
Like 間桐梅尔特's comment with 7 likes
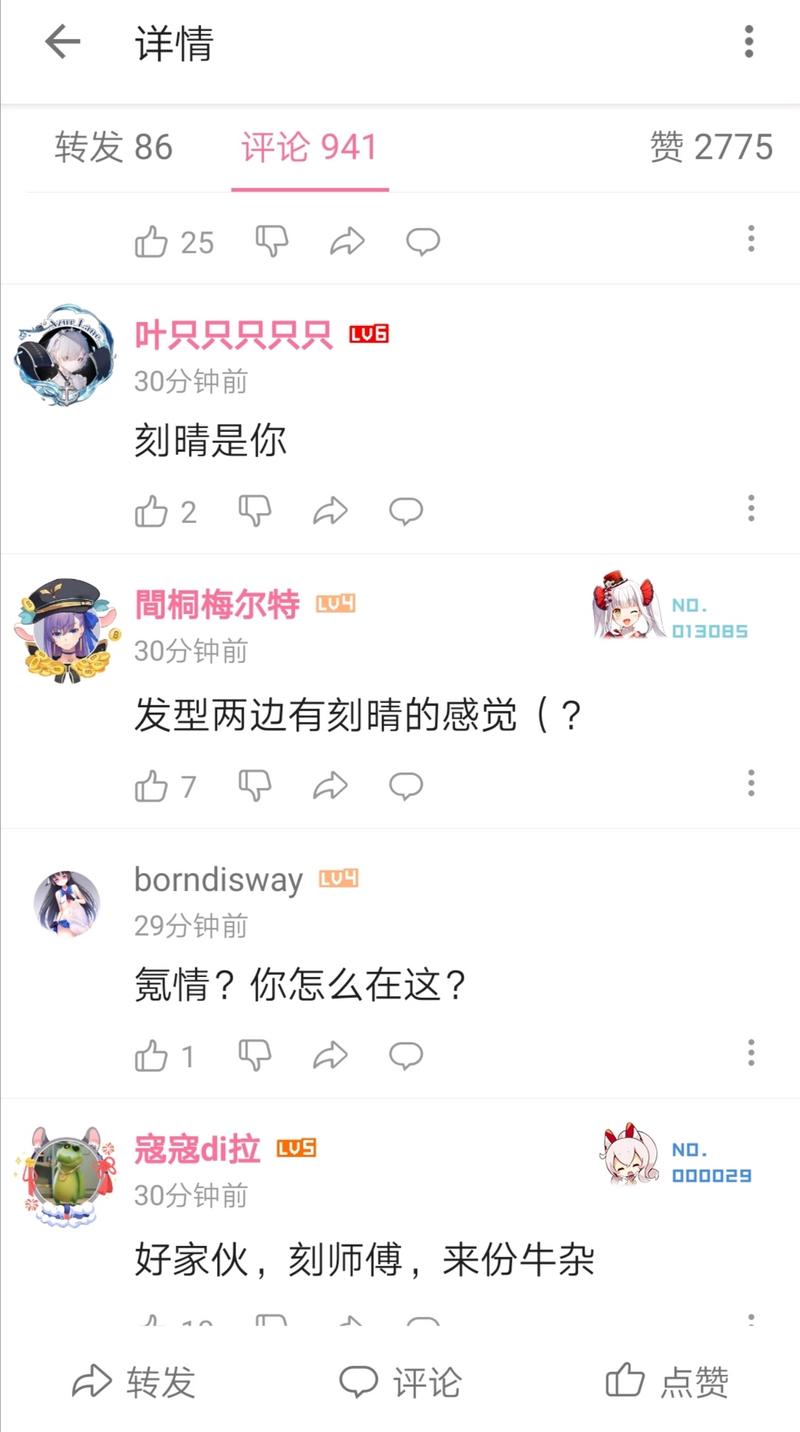(152, 786)
